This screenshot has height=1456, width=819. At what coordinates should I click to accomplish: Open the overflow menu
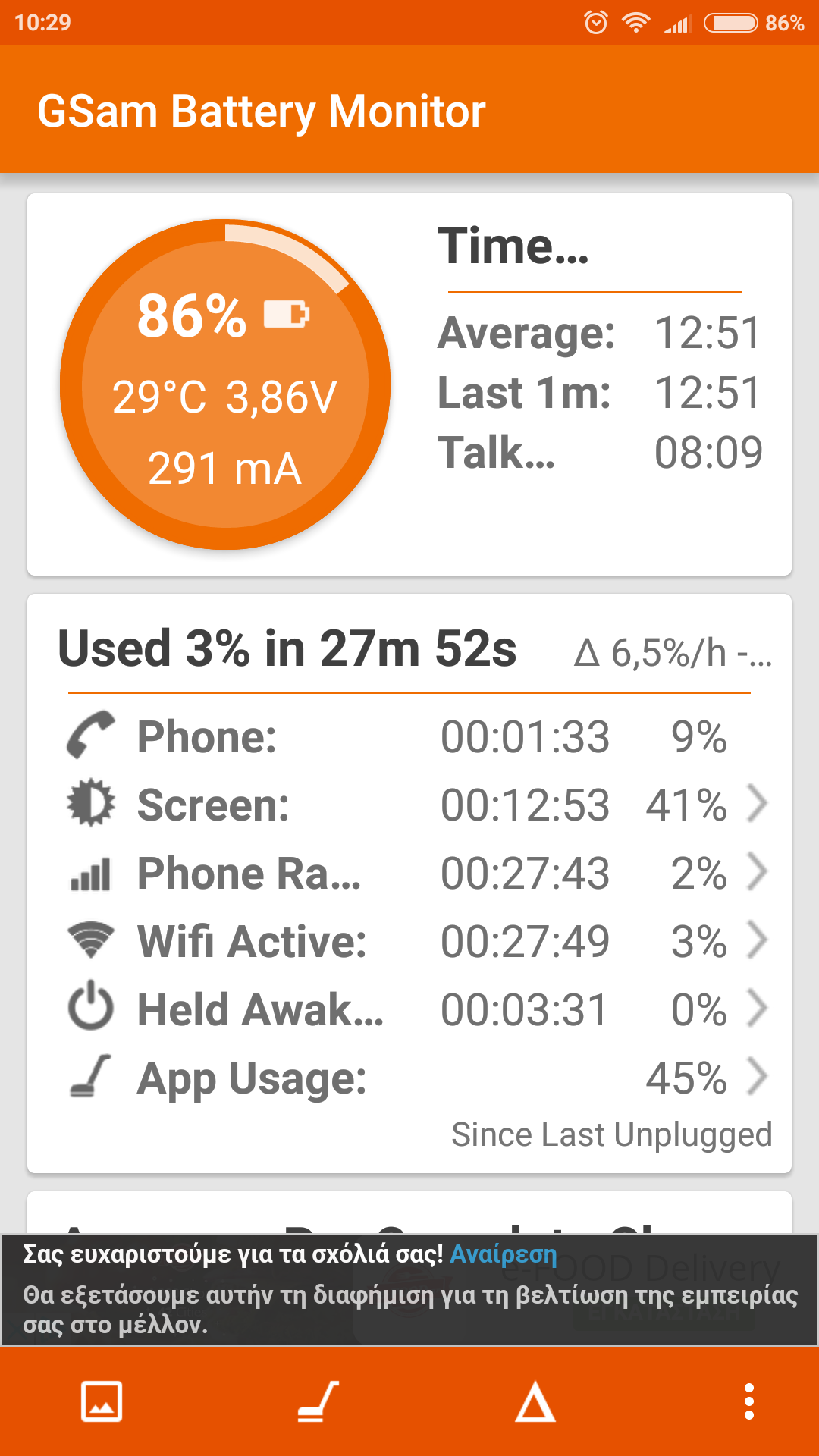point(748,1401)
